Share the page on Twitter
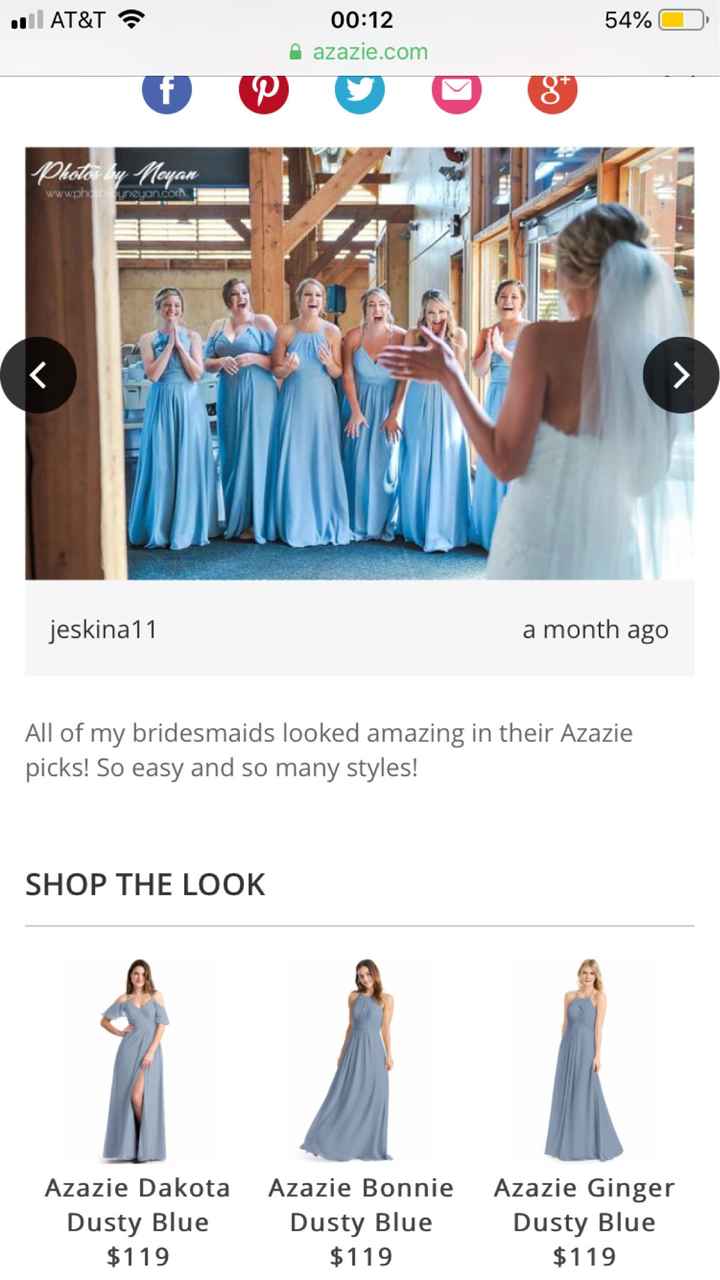The width and height of the screenshot is (720, 1280). pos(360,90)
